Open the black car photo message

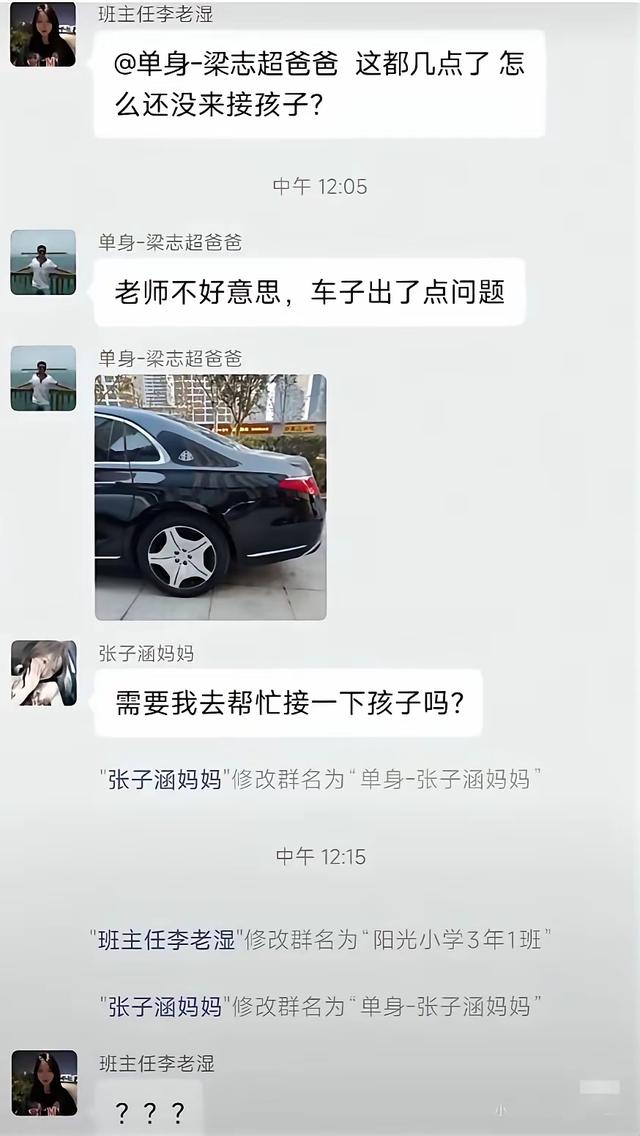tap(210, 497)
